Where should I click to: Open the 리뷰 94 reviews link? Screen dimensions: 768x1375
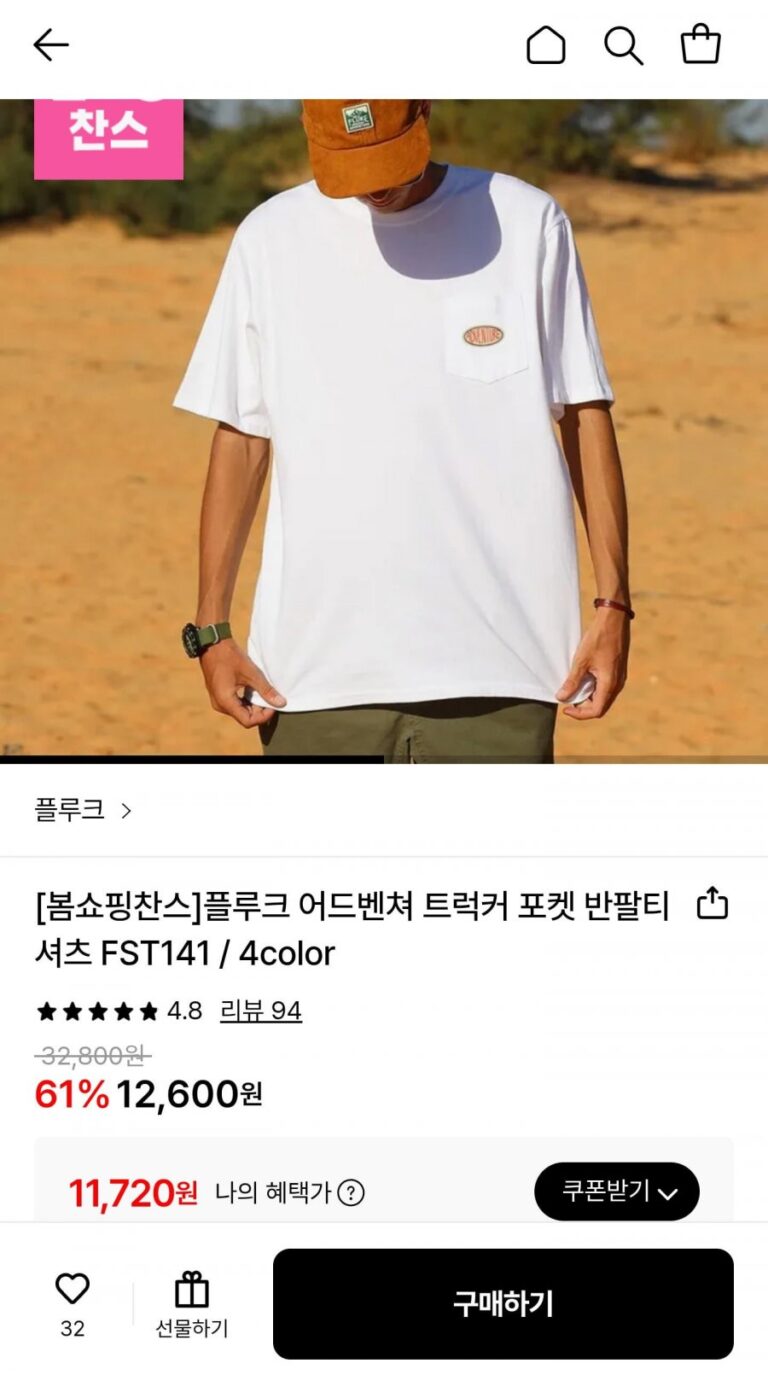click(260, 1011)
